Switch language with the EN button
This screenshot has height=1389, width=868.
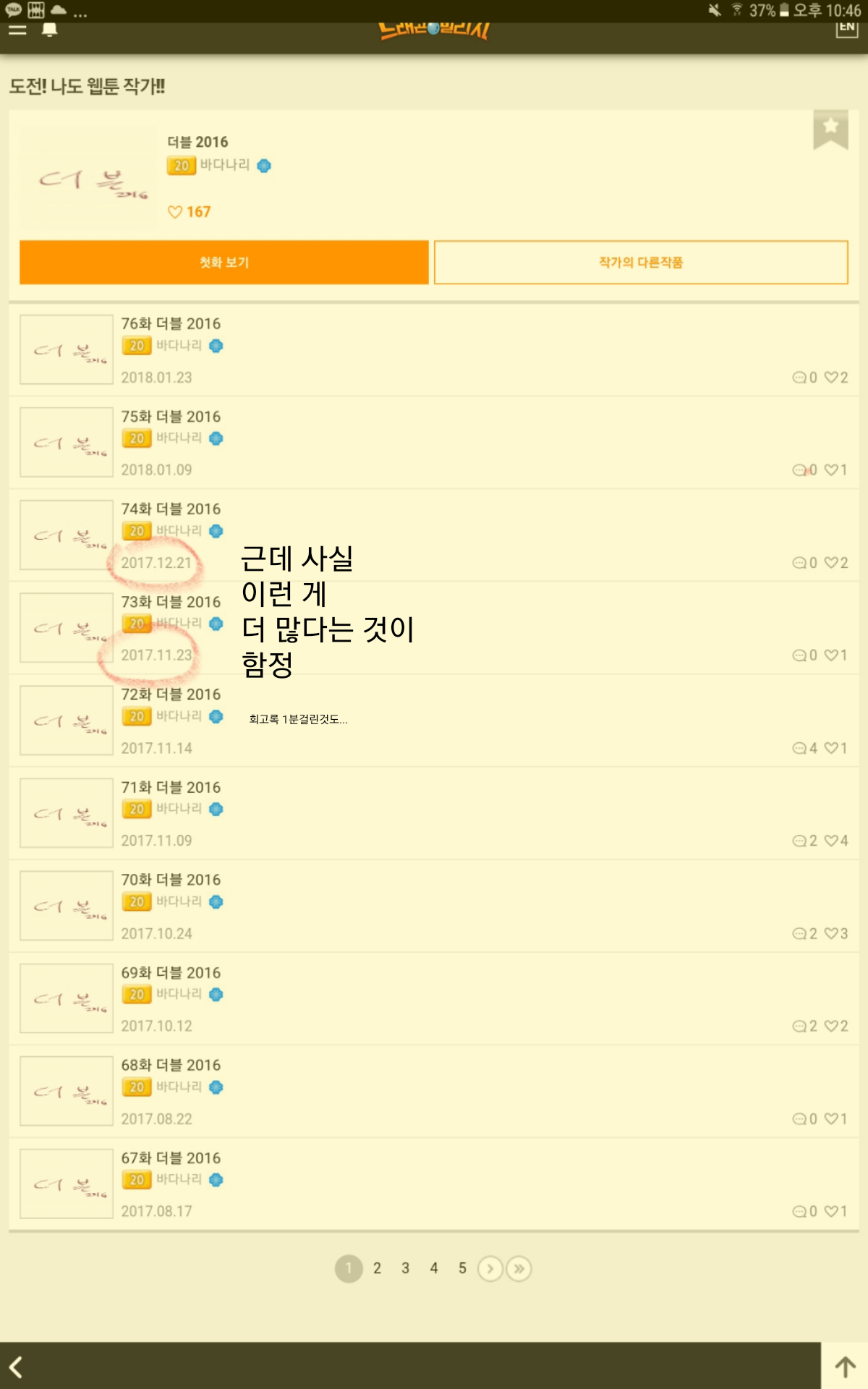[x=846, y=28]
